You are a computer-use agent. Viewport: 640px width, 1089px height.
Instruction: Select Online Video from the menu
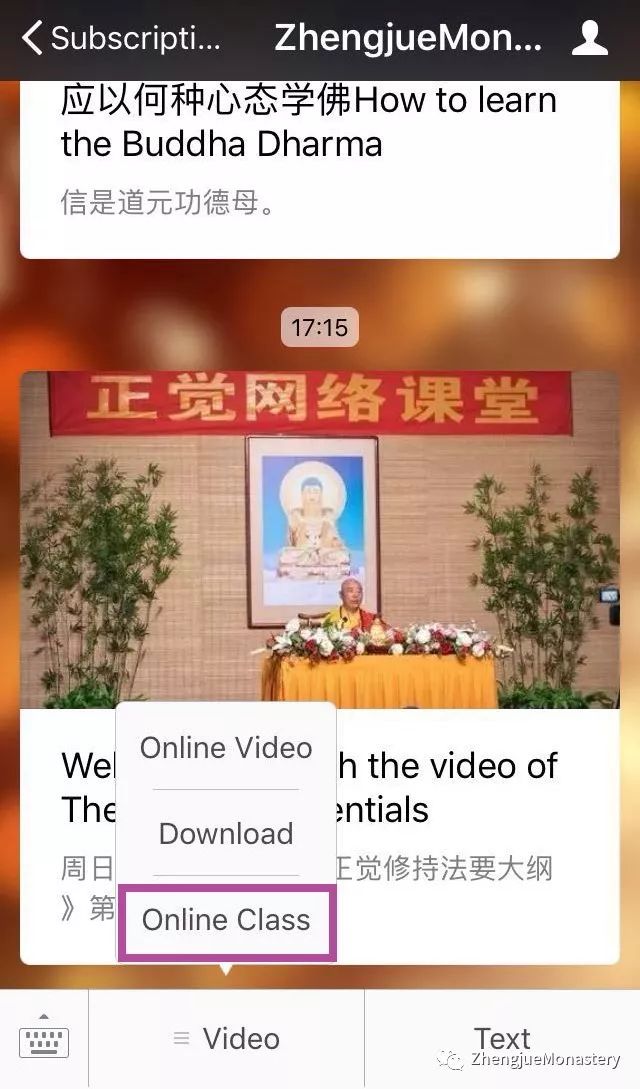pos(226,748)
